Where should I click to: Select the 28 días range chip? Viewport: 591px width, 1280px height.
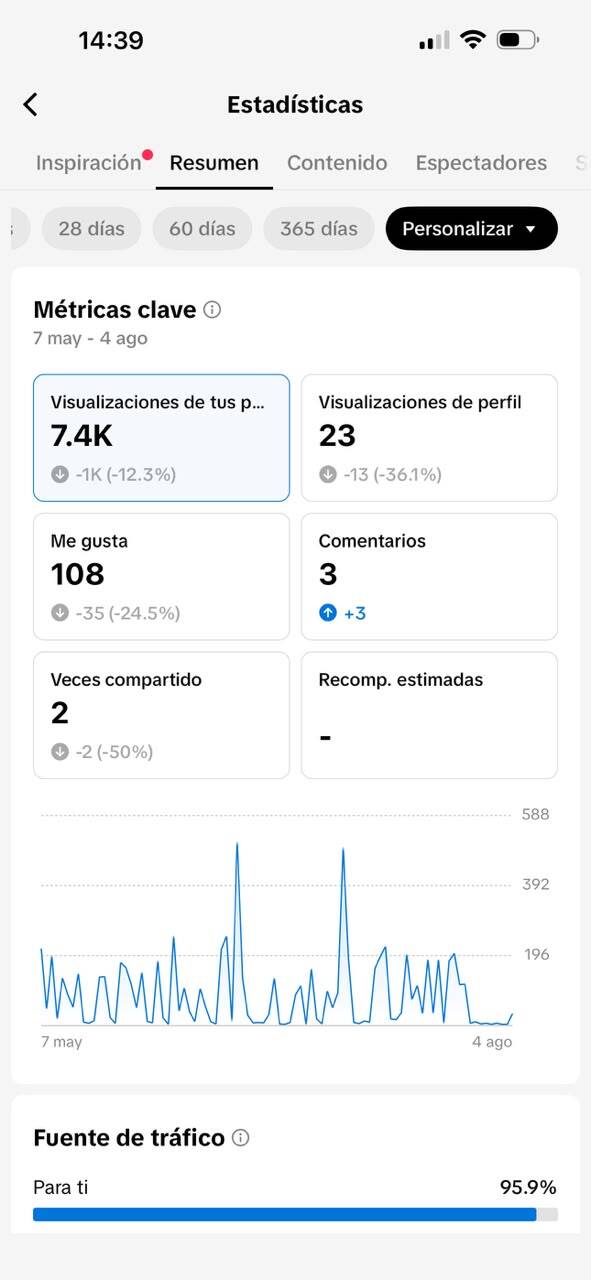click(92, 229)
